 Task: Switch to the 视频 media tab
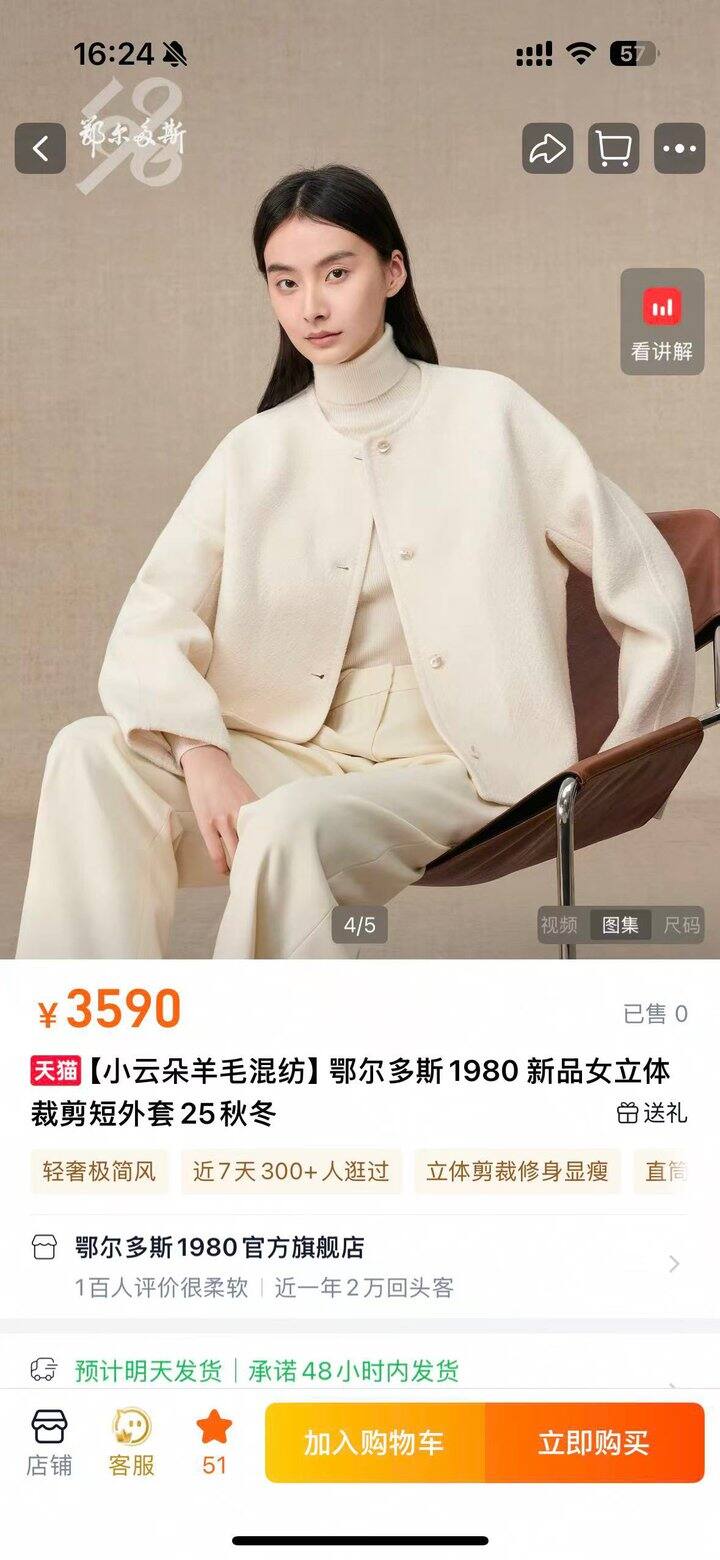pyautogui.click(x=559, y=925)
